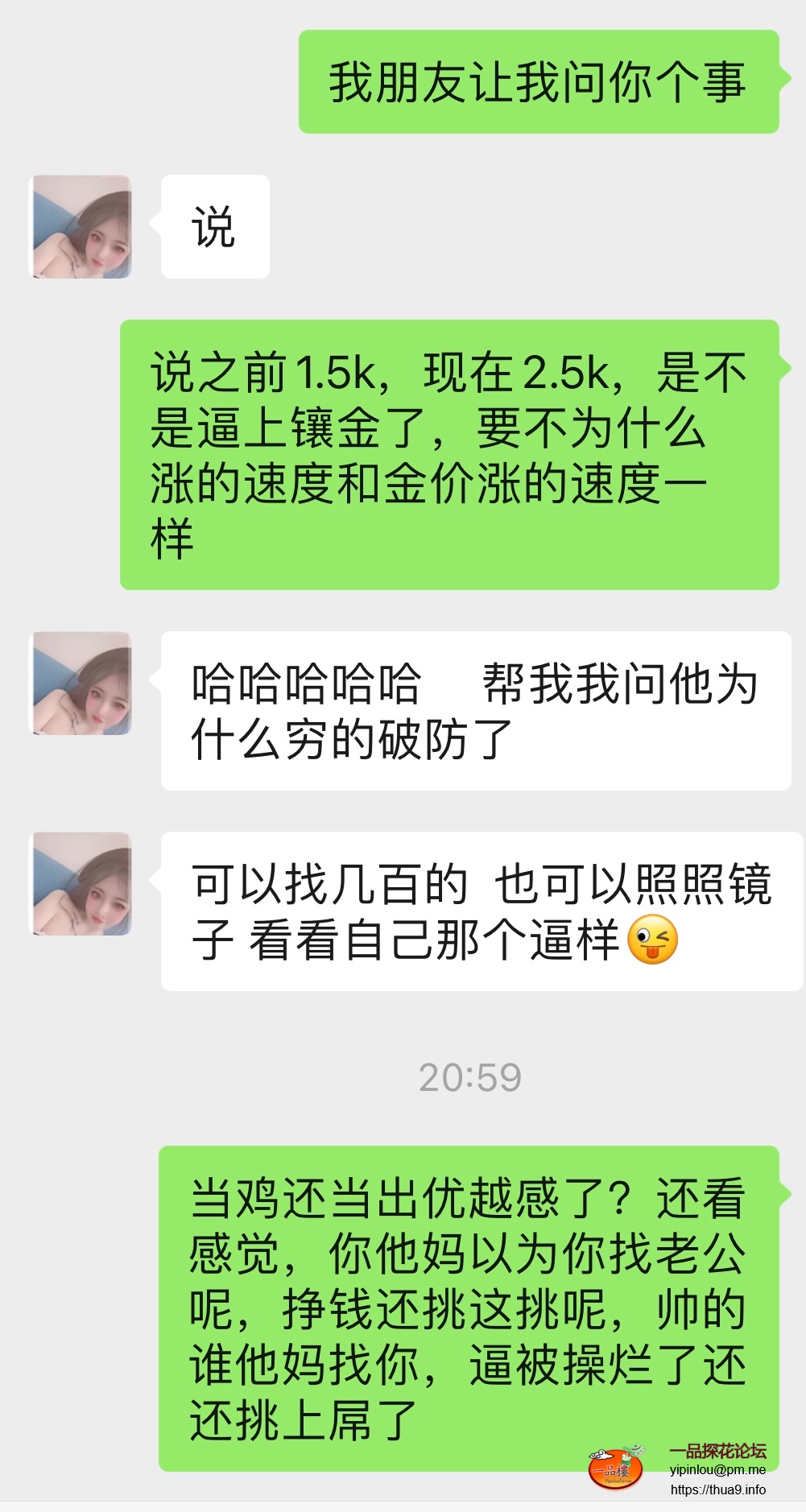Viewport: 806px width, 1512px height.
Task: Open the avatar beside the "说" message
Action: (81, 227)
